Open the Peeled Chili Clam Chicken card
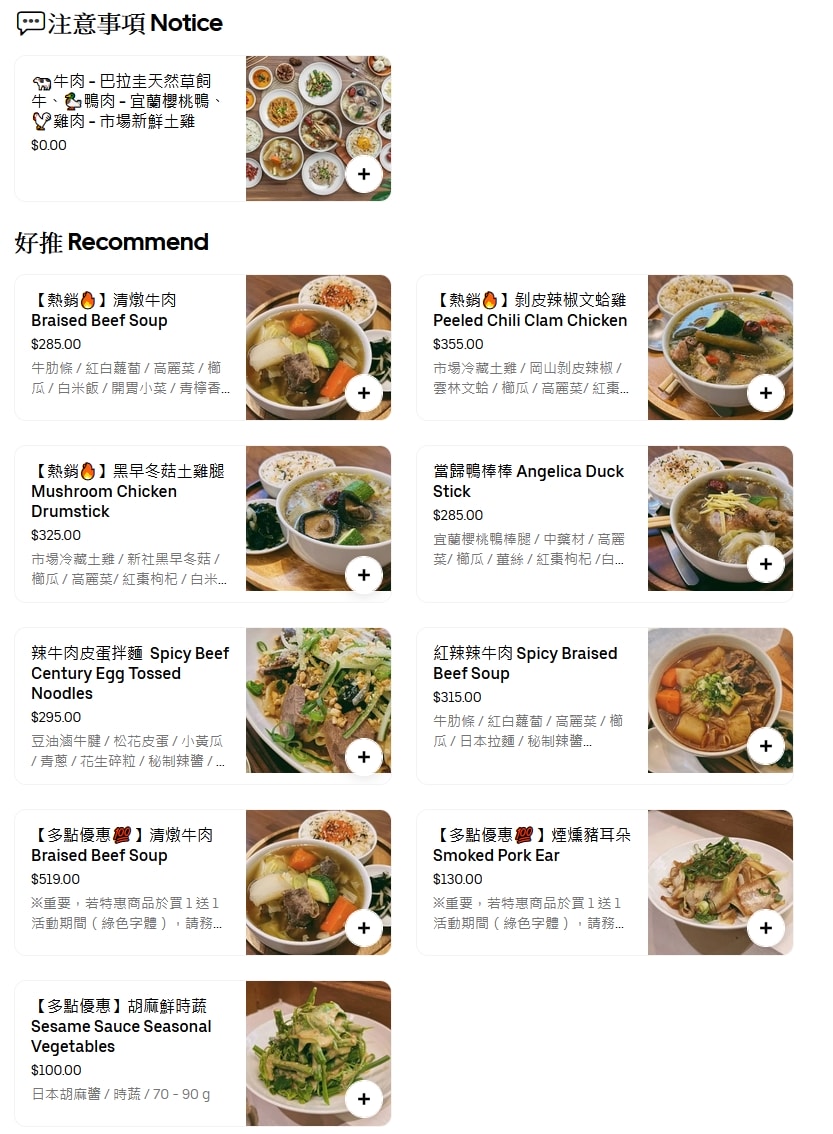Image resolution: width=833 pixels, height=1134 pixels. click(x=530, y=320)
